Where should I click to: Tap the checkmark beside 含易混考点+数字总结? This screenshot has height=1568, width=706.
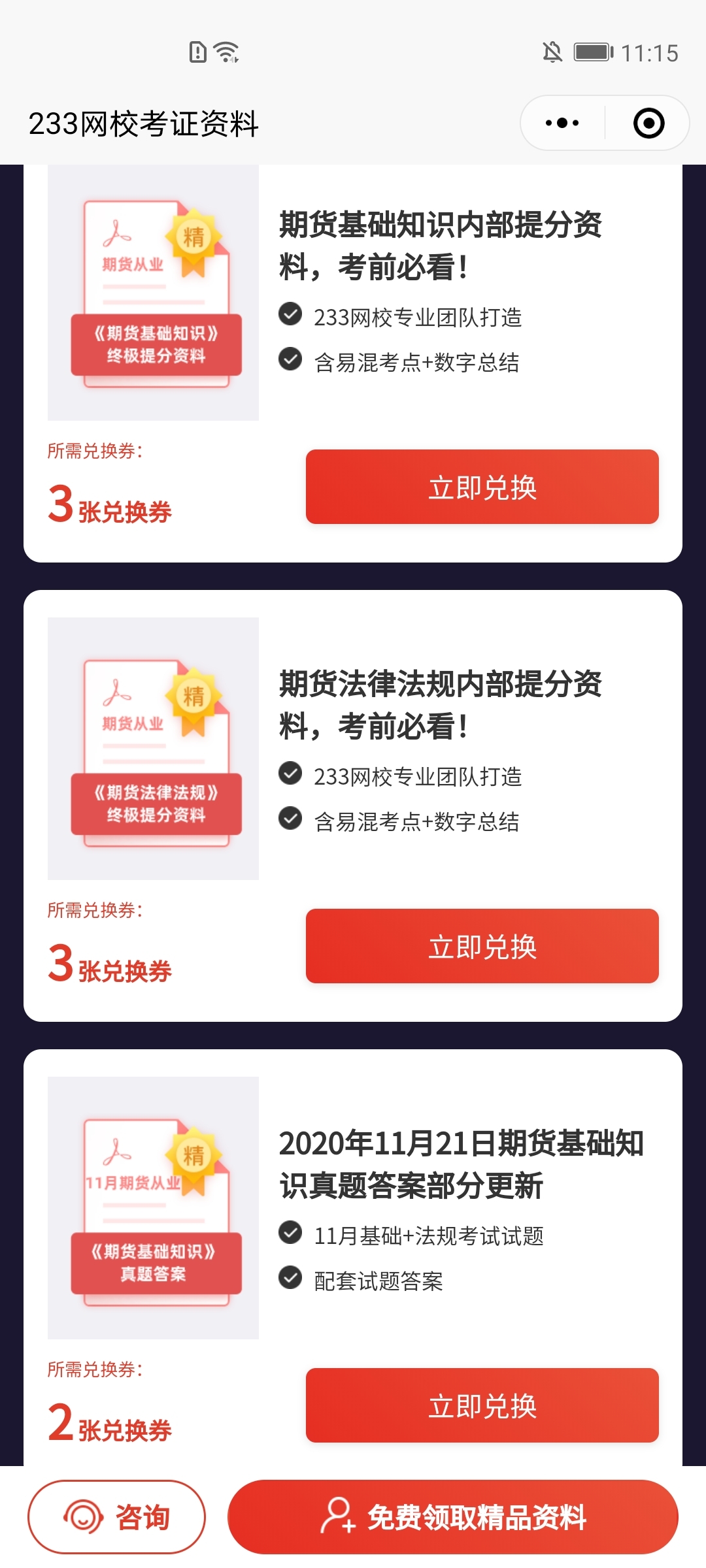coord(290,359)
